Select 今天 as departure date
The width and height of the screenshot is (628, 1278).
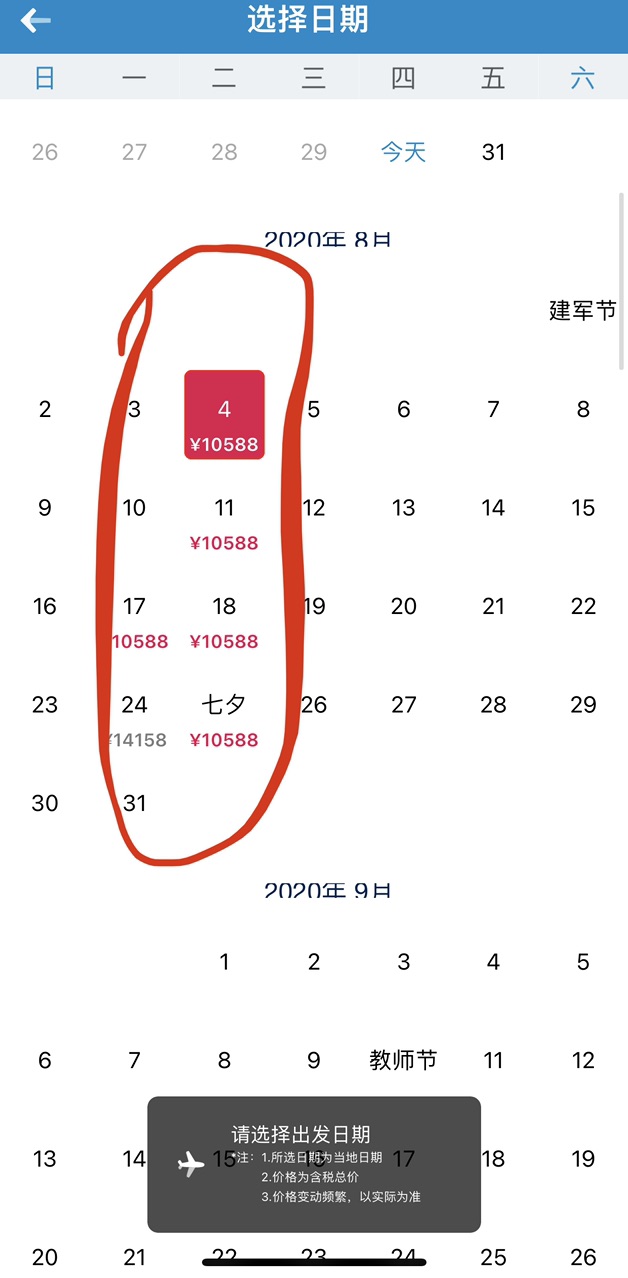point(403,152)
